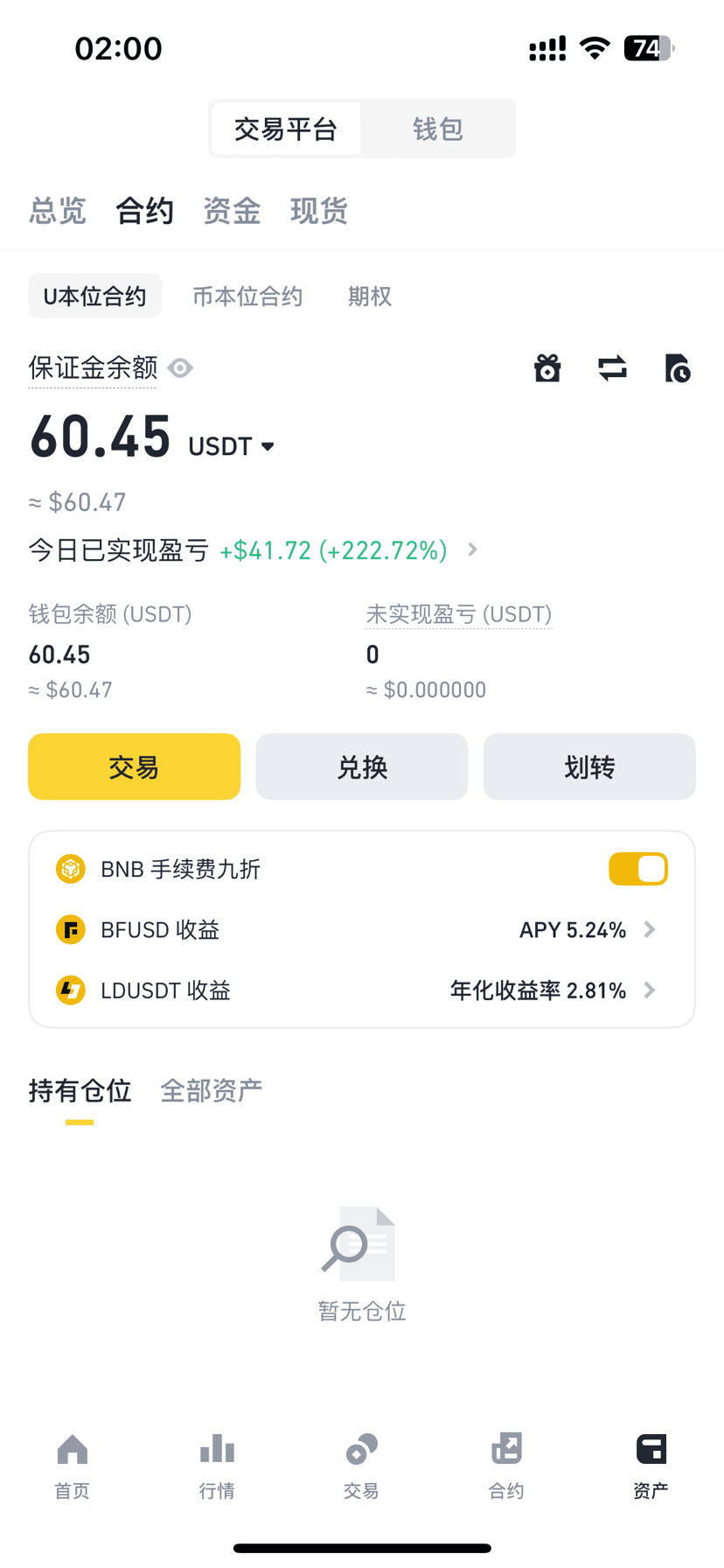Open the BFUSD 收益 row
The width and height of the screenshot is (724, 1568).
click(362, 929)
